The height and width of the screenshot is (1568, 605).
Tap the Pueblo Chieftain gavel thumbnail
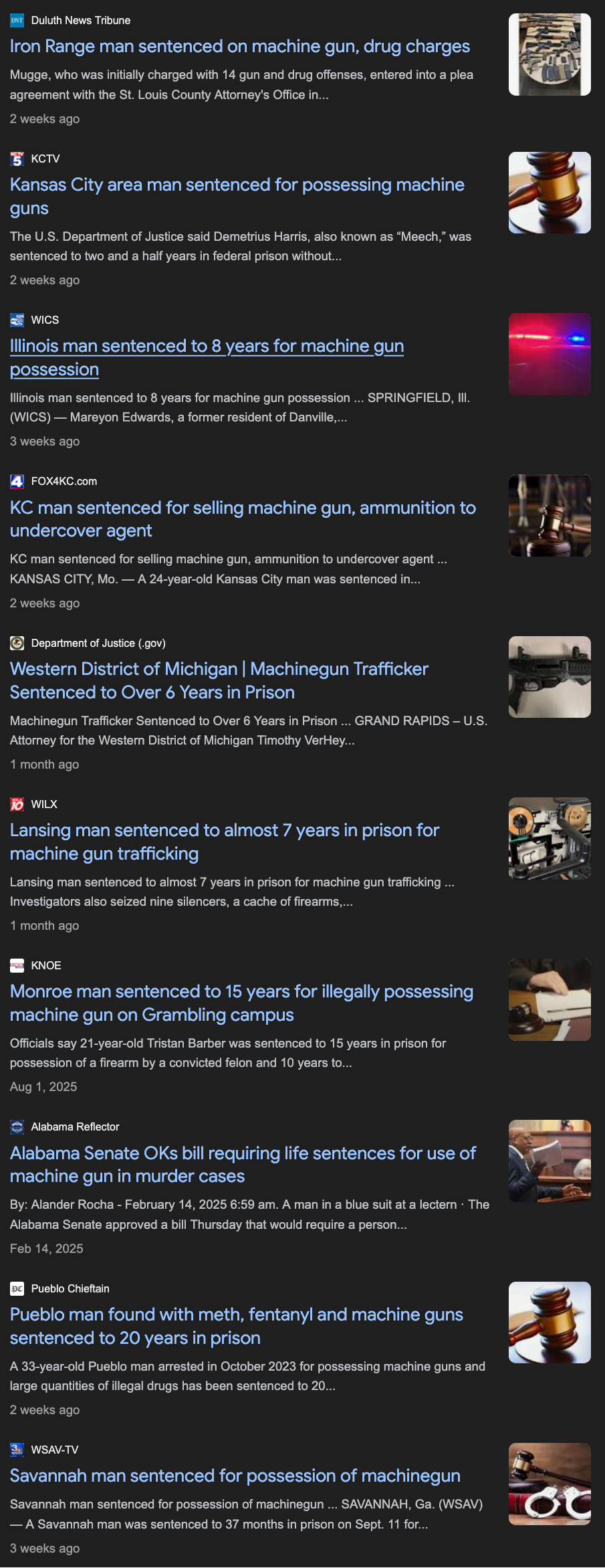550,1322
